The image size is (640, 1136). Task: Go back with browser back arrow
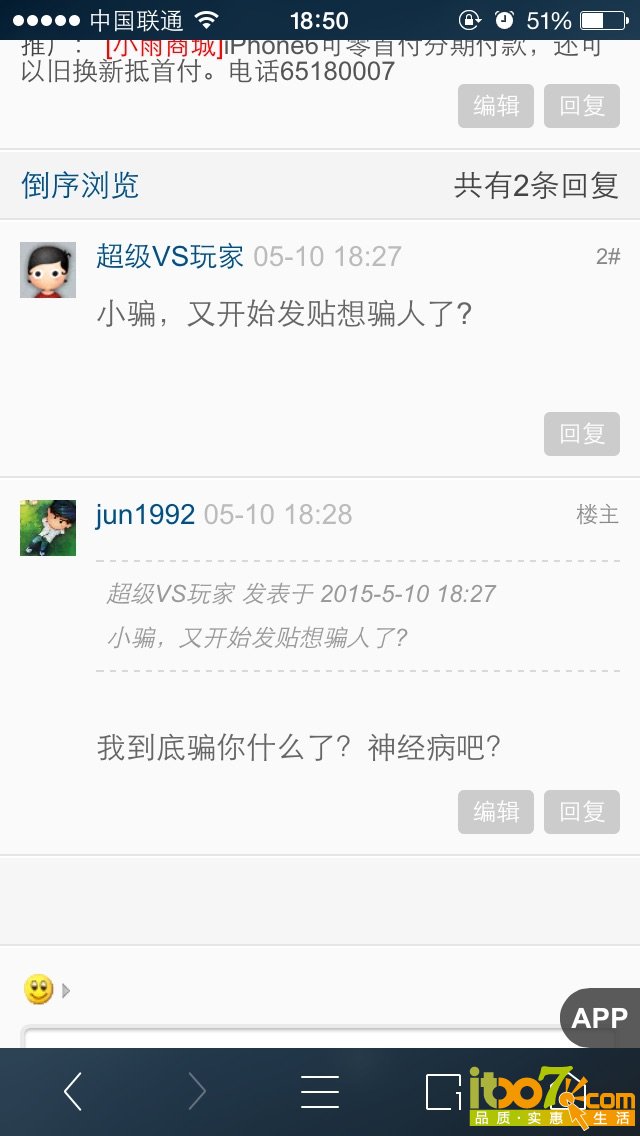(x=73, y=1091)
